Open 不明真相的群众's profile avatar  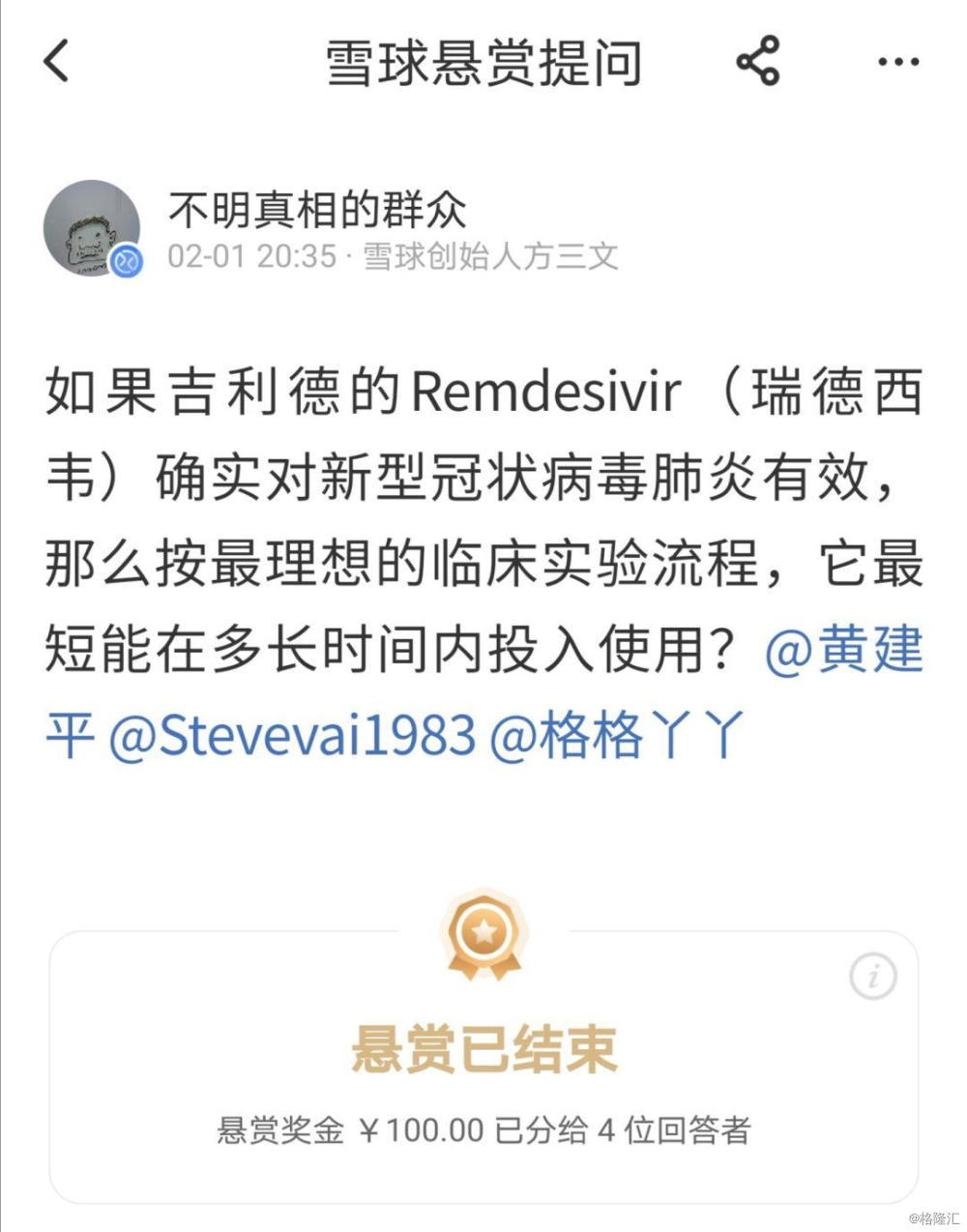92,228
